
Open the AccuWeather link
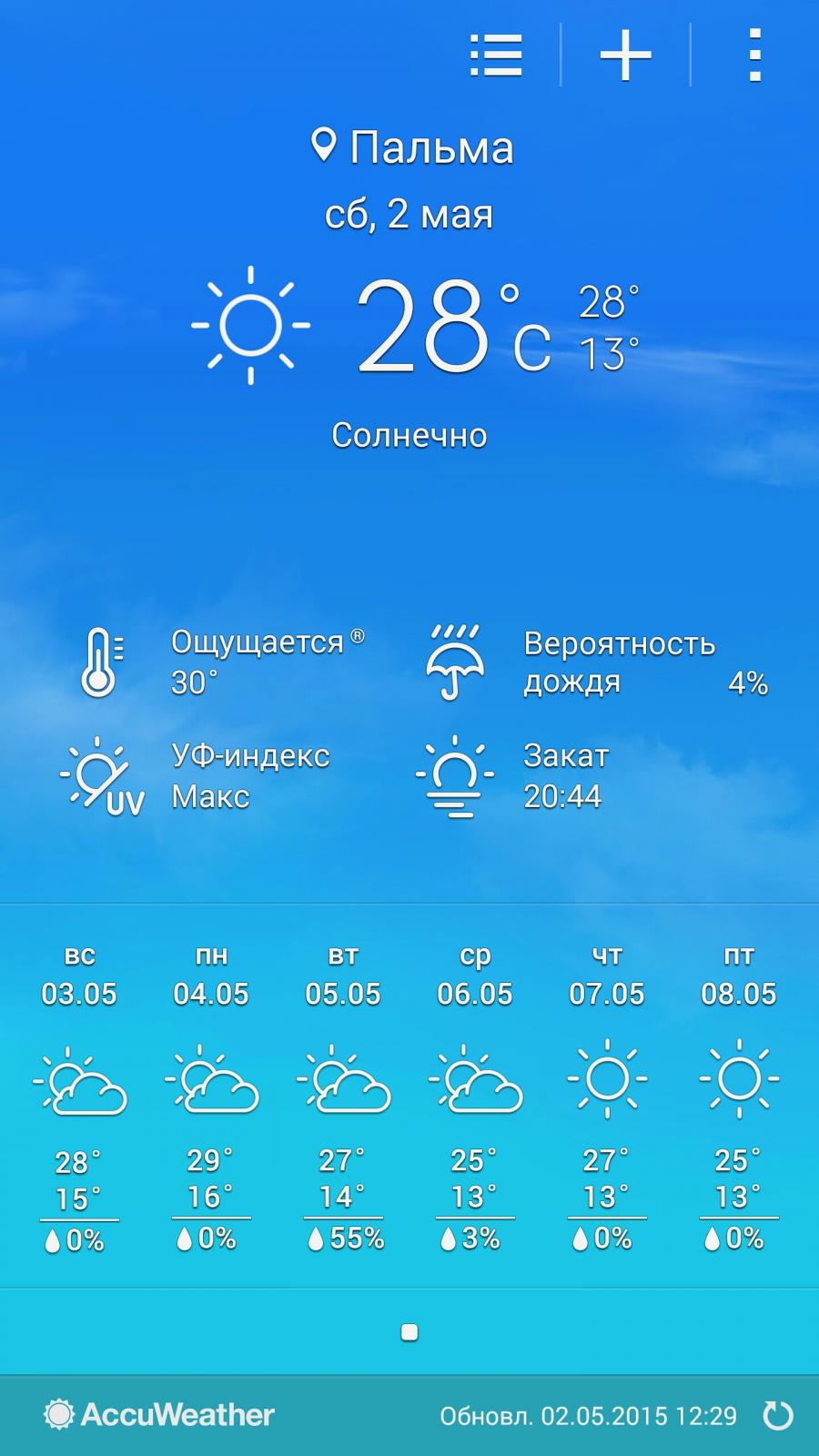159,1414
